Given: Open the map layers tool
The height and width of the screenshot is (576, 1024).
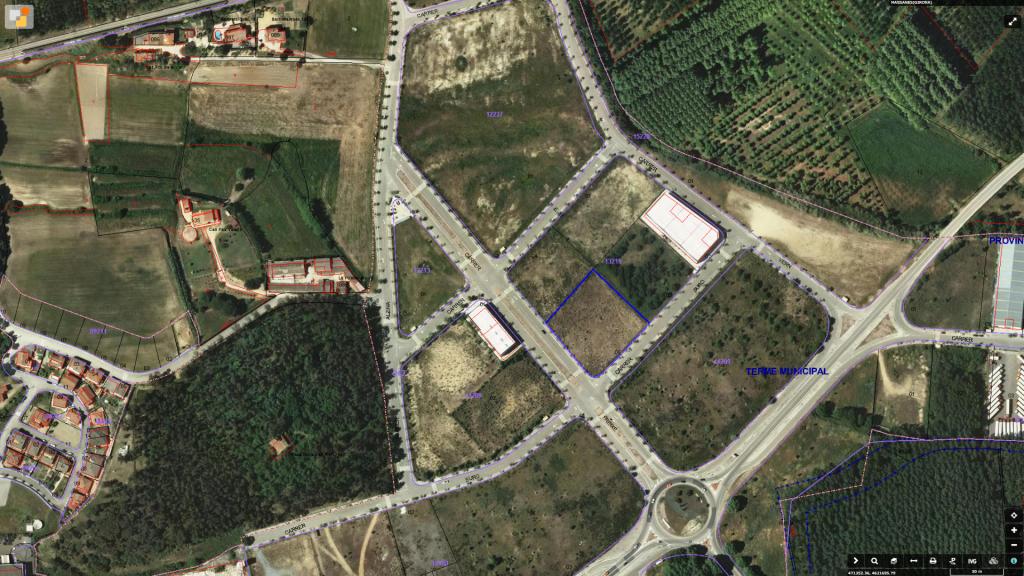Looking at the screenshot, I should pyautogui.click(x=894, y=561).
